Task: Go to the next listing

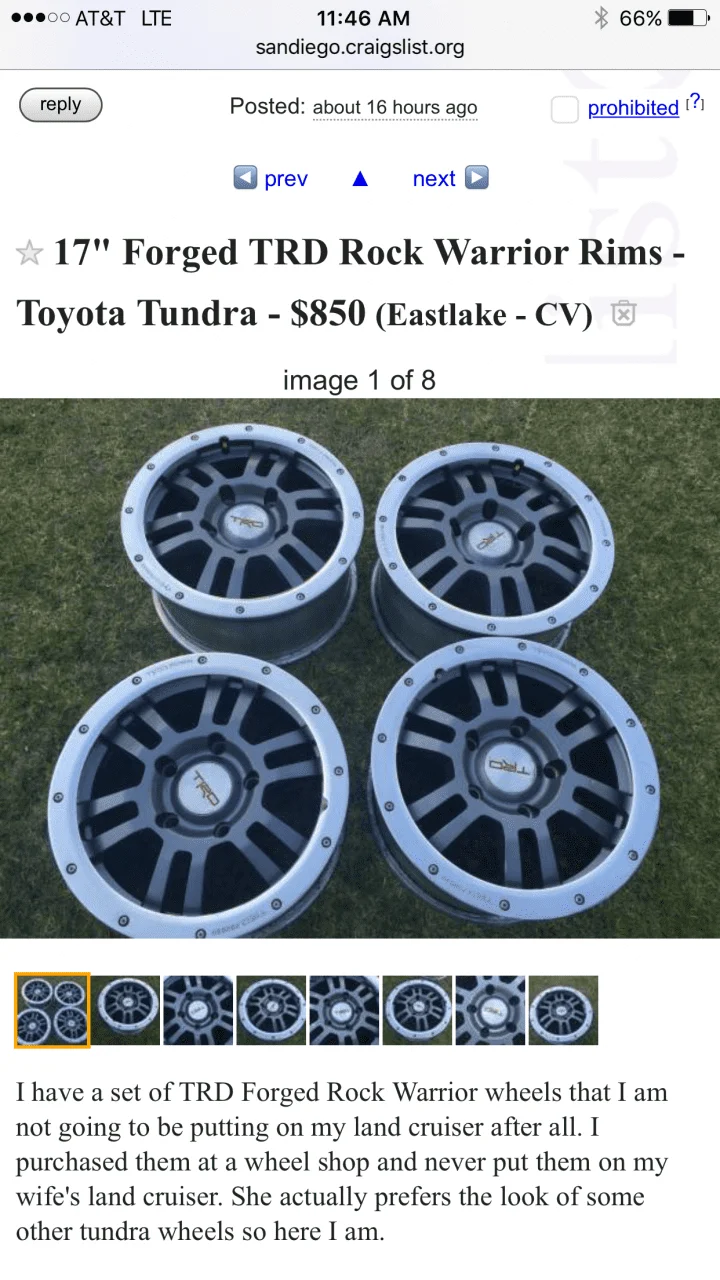Action: [x=450, y=178]
